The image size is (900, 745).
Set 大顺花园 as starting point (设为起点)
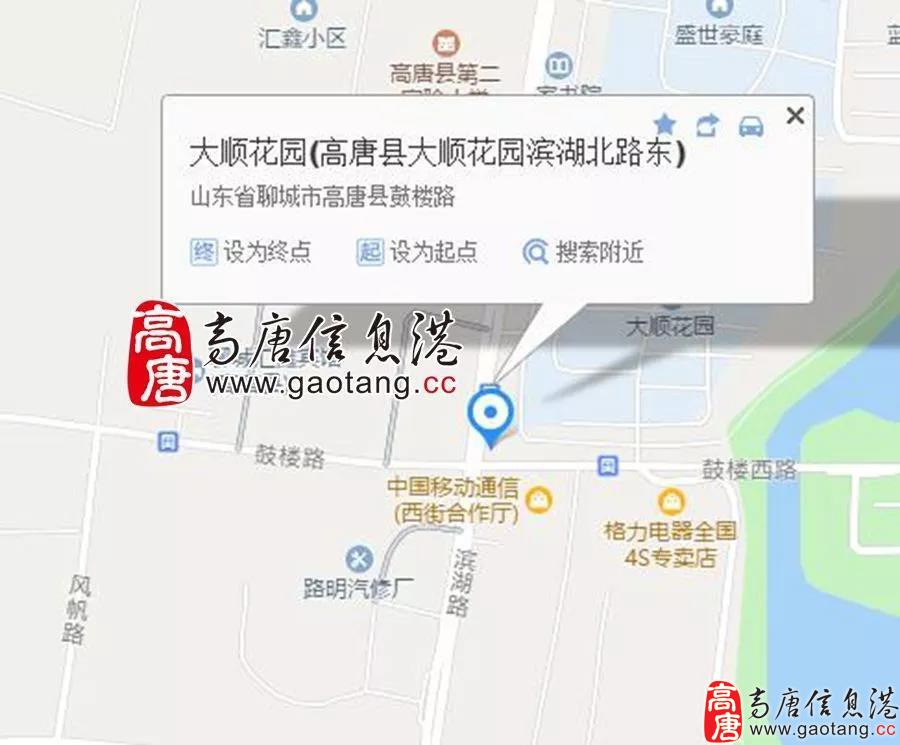[417, 252]
